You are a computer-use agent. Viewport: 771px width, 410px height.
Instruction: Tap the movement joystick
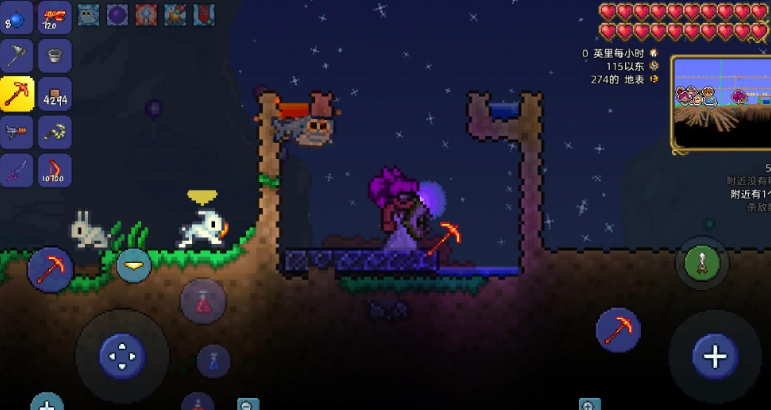click(122, 355)
